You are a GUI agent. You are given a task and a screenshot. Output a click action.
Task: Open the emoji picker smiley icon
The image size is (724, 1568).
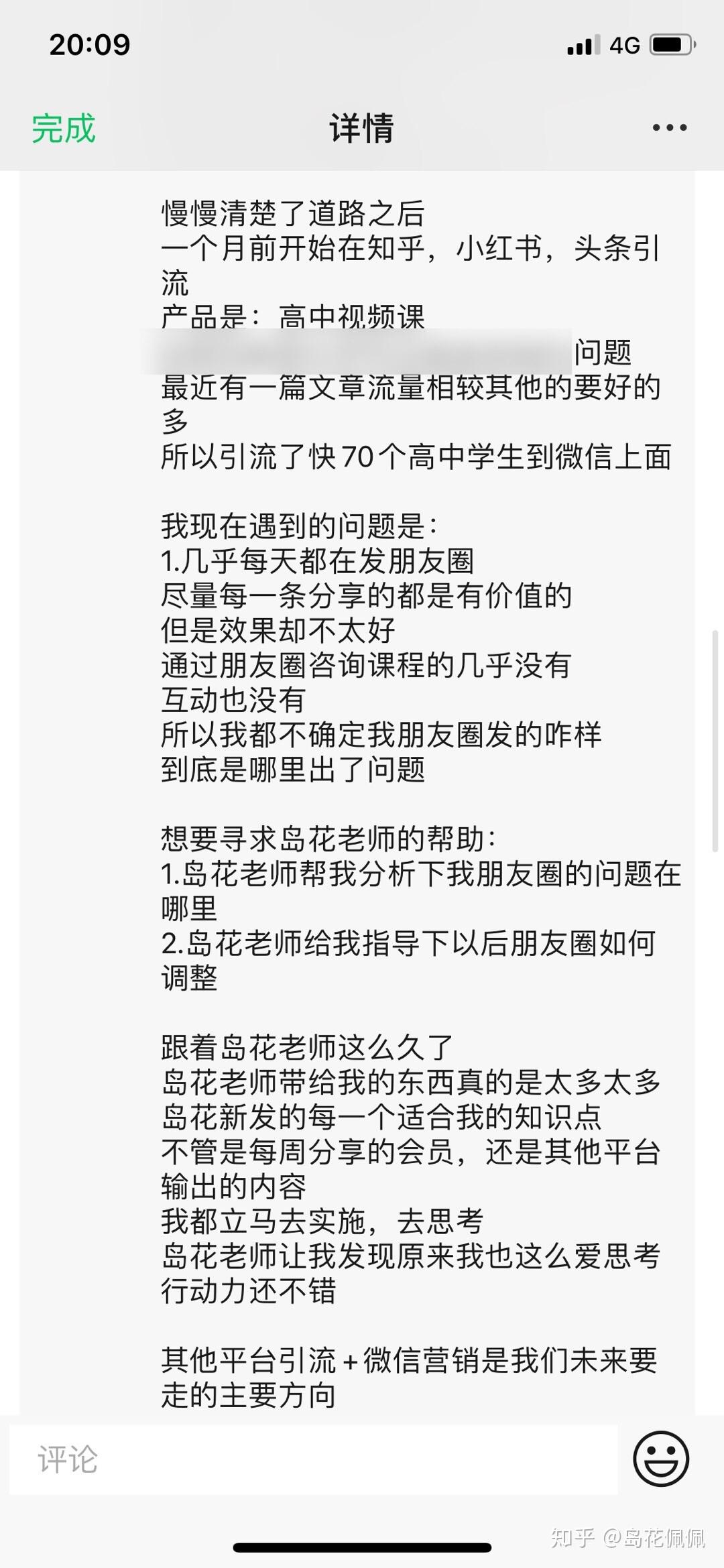pos(661,1459)
